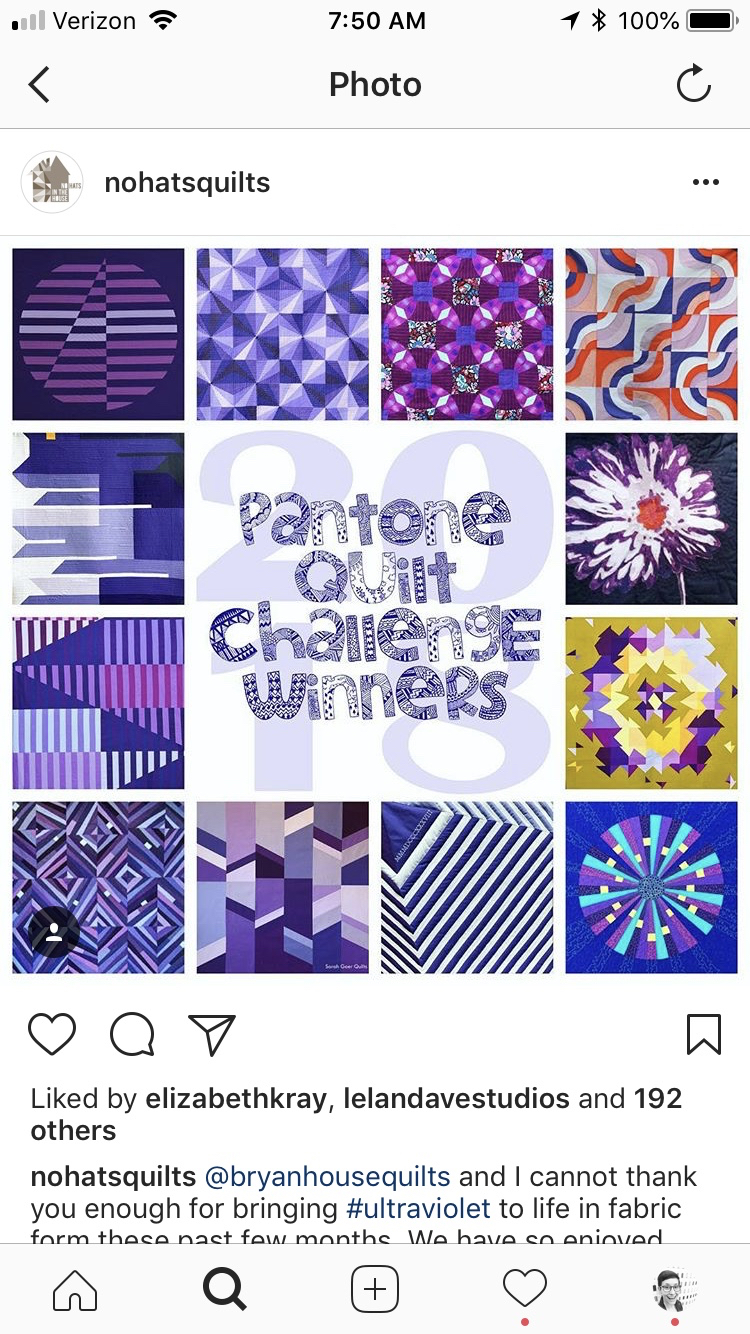
Task: Like the Pantone Quilt Challenge post
Action: [x=52, y=1035]
